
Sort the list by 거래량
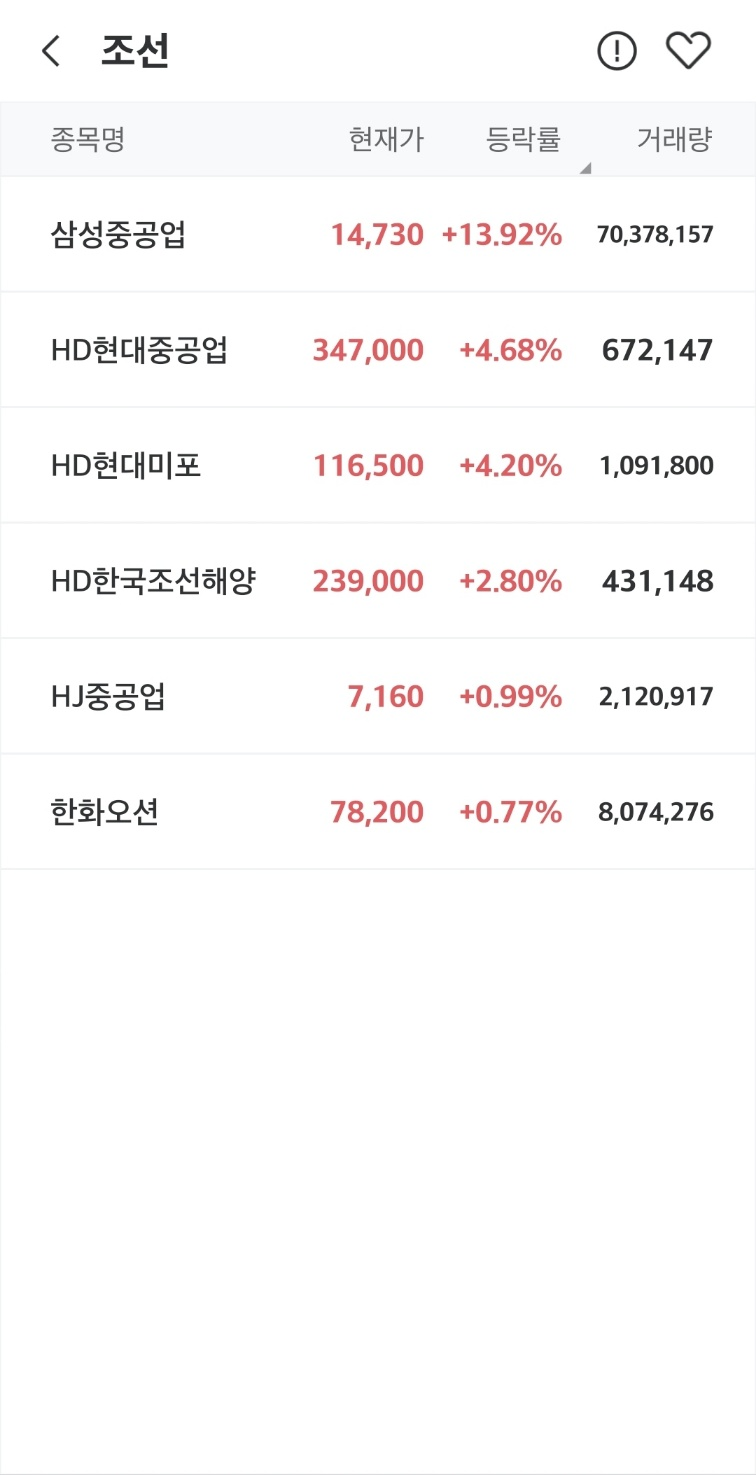[675, 140]
